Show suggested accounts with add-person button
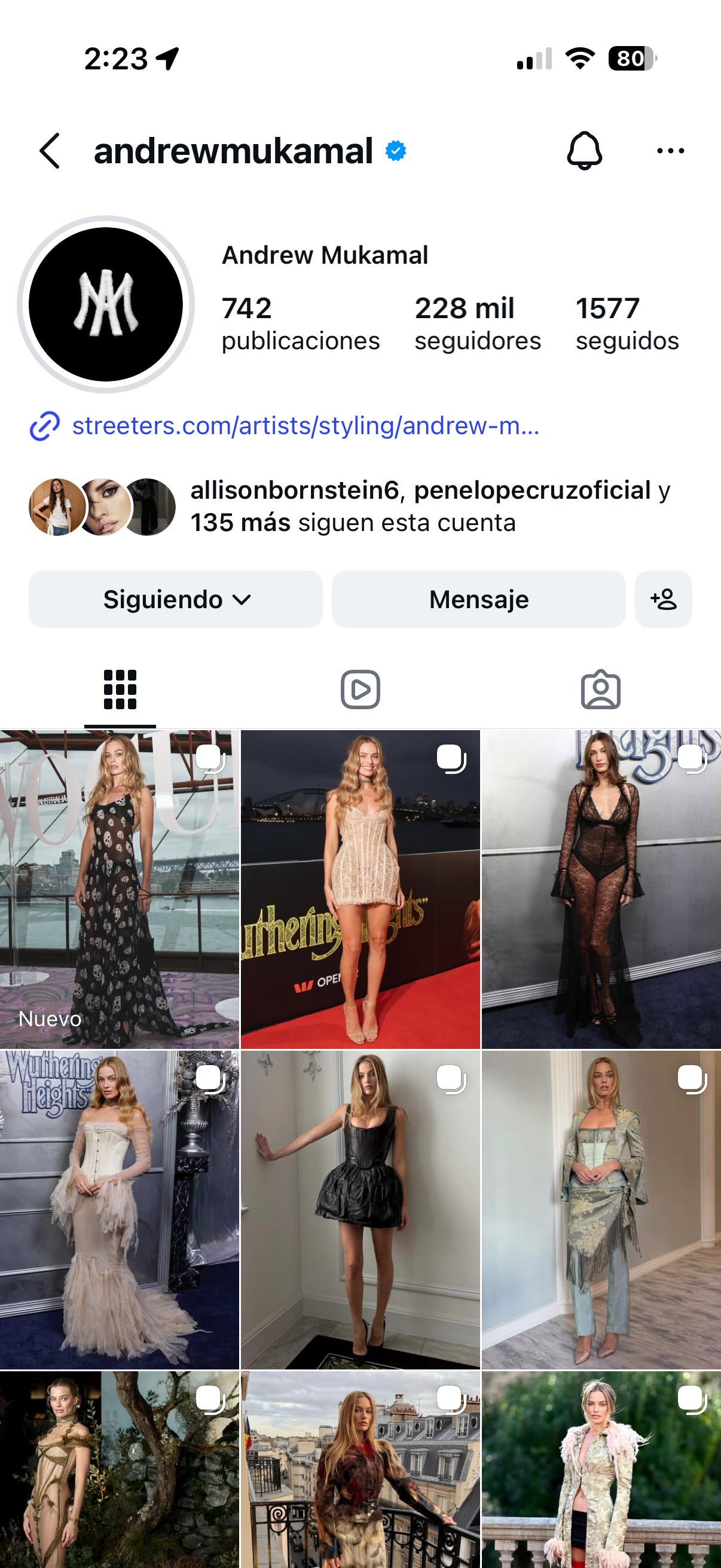The image size is (721, 1568). (663, 600)
